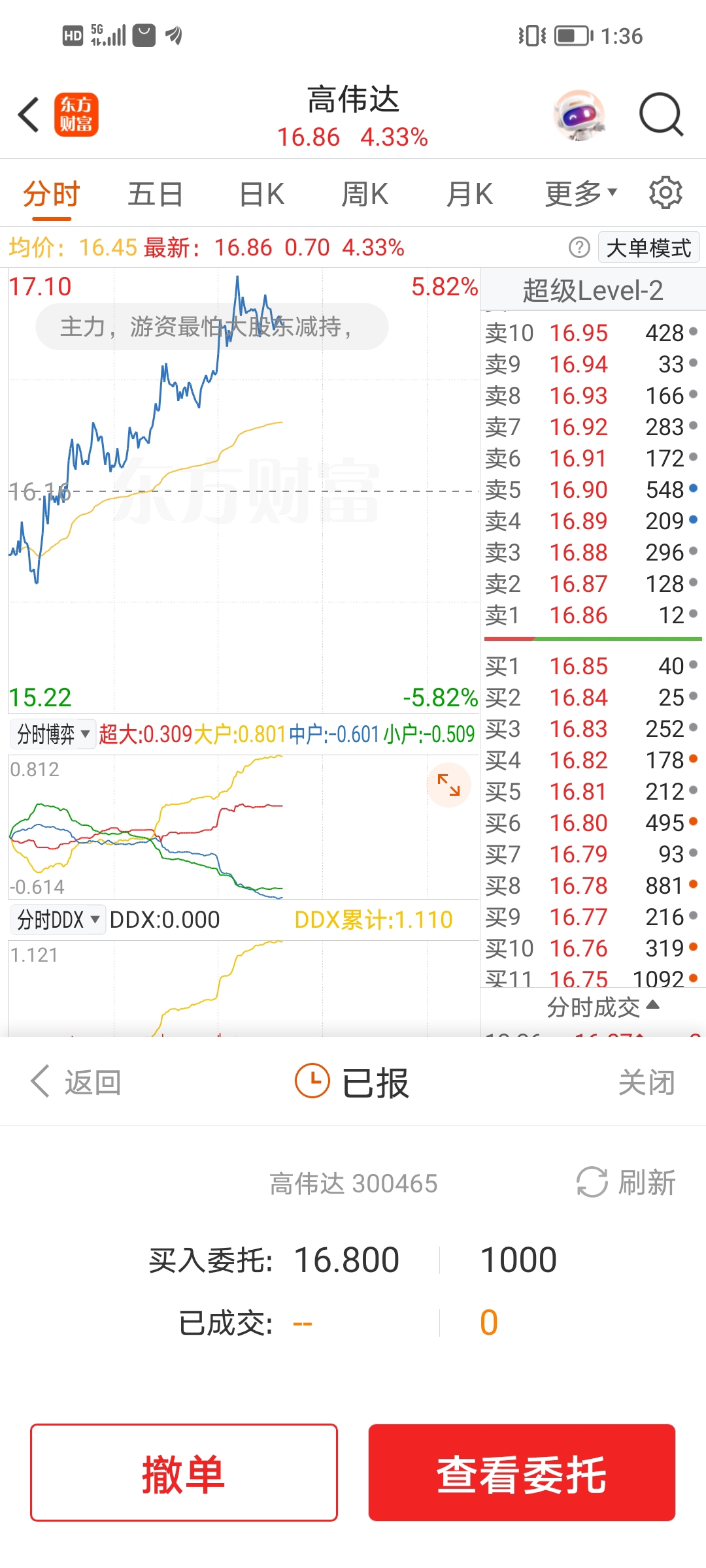Open the 分时DDX indicator dropdown
The image size is (706, 1568).
click(x=58, y=920)
